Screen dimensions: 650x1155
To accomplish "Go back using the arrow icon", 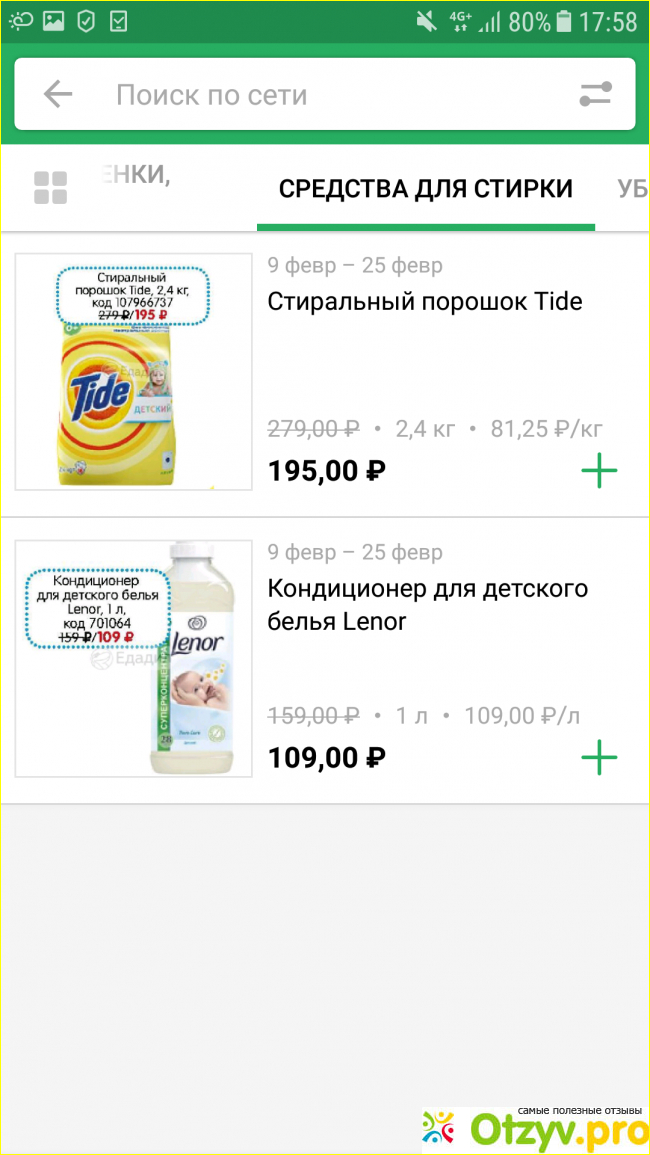I will pos(58,95).
